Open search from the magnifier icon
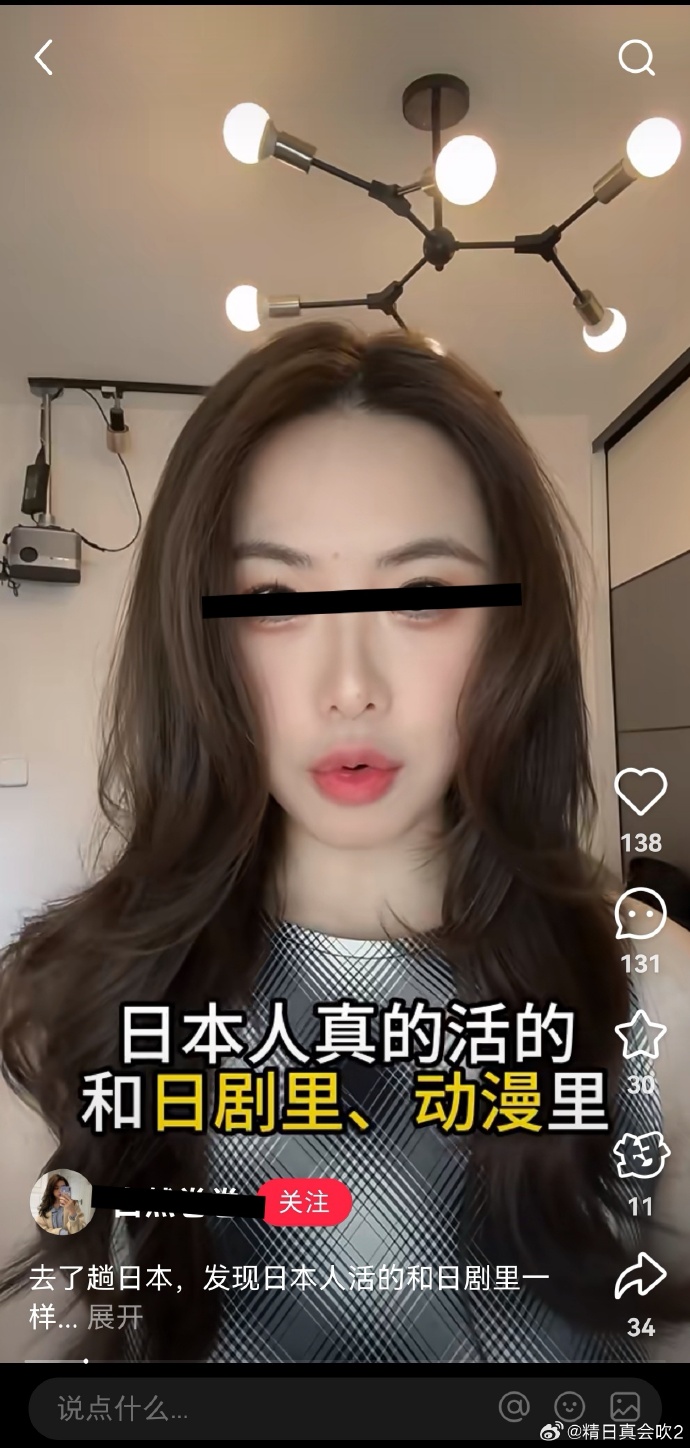 [x=636, y=58]
